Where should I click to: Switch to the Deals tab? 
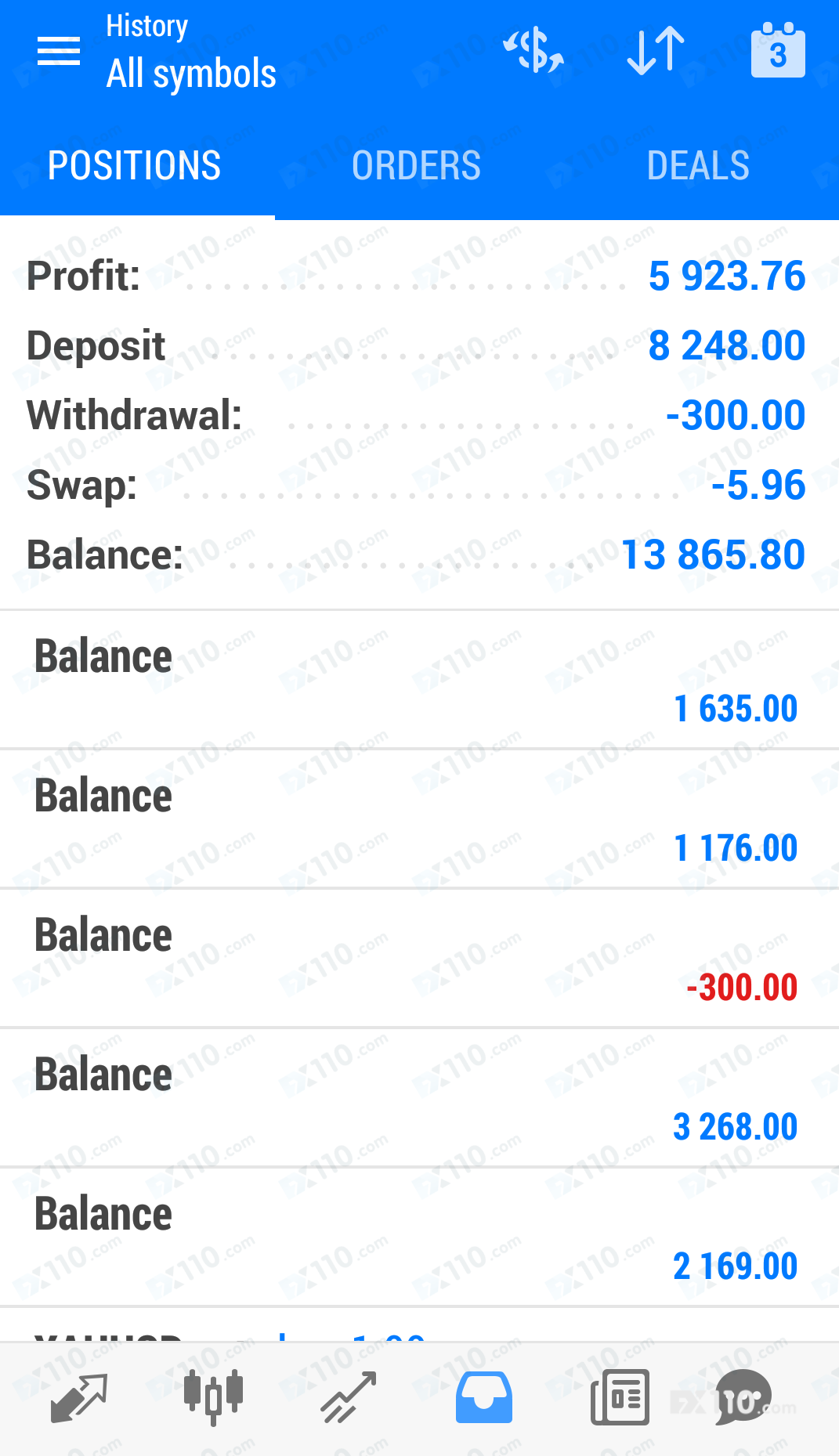click(698, 166)
